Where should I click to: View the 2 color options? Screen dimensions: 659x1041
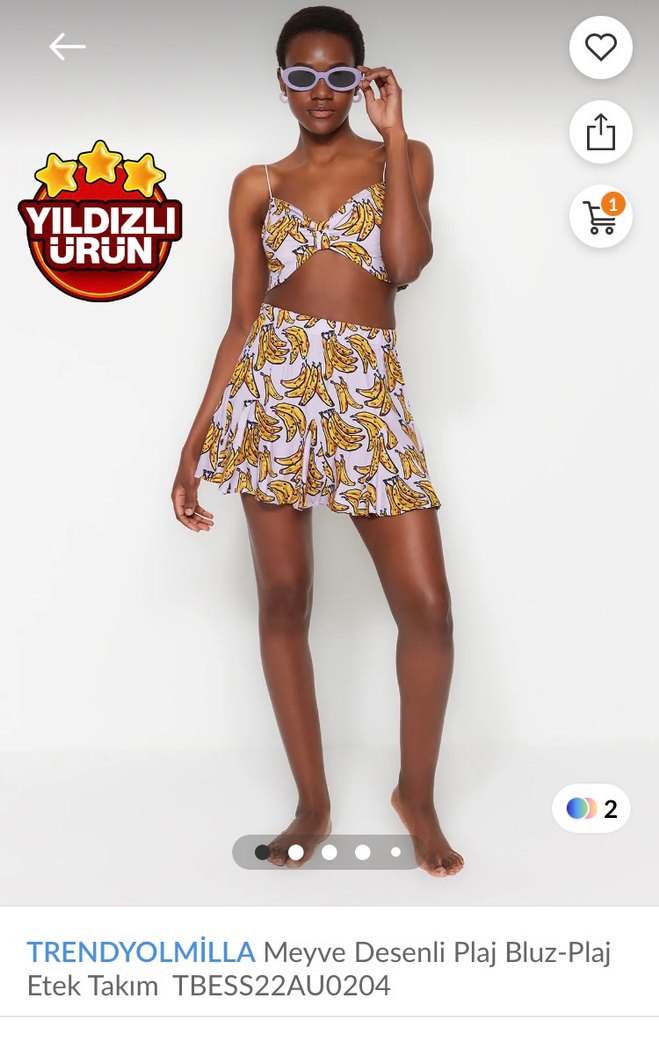[591, 808]
